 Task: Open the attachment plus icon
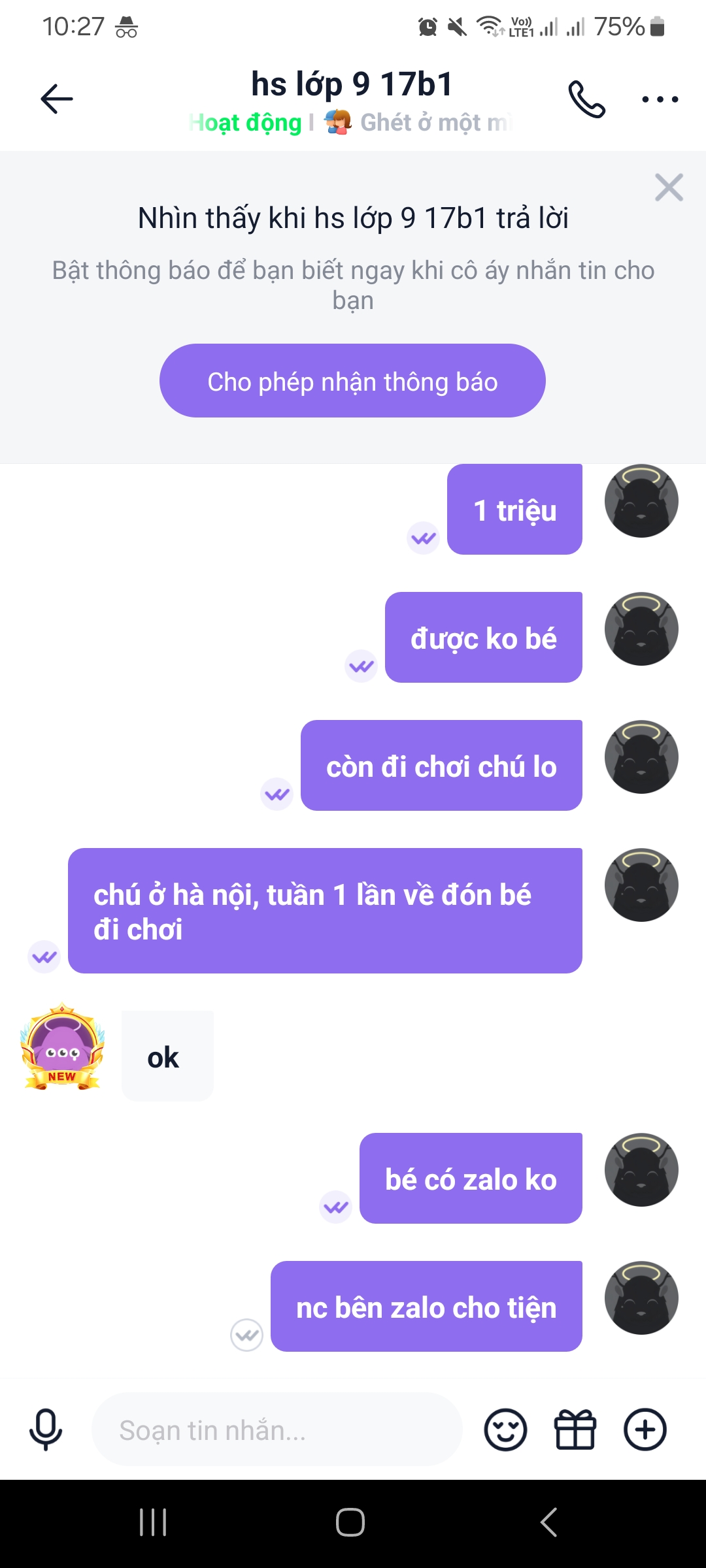pos(644,1428)
